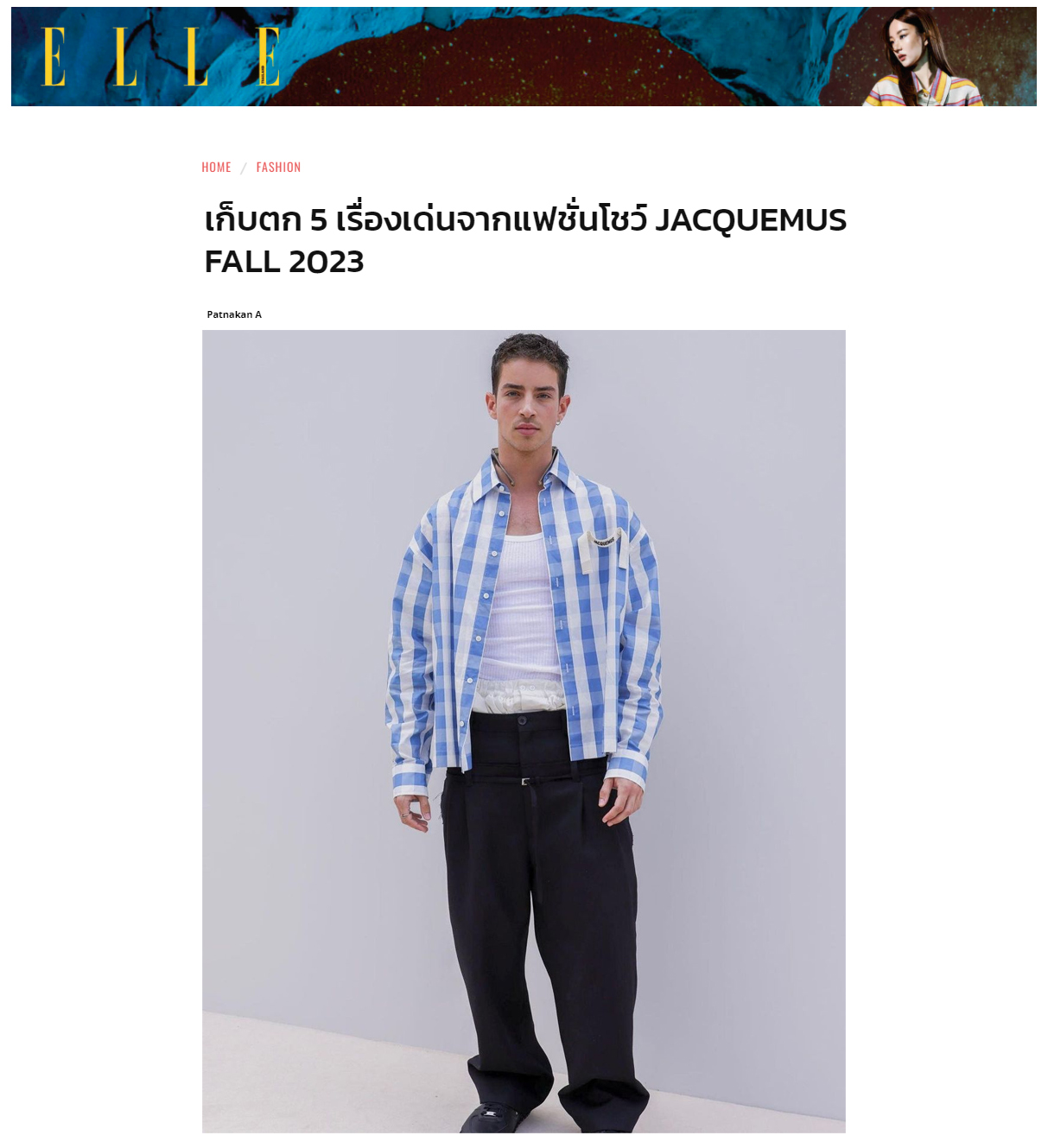This screenshot has width=1048, height=1148.
Task: Go to the FASHION category link
Action: (x=278, y=168)
